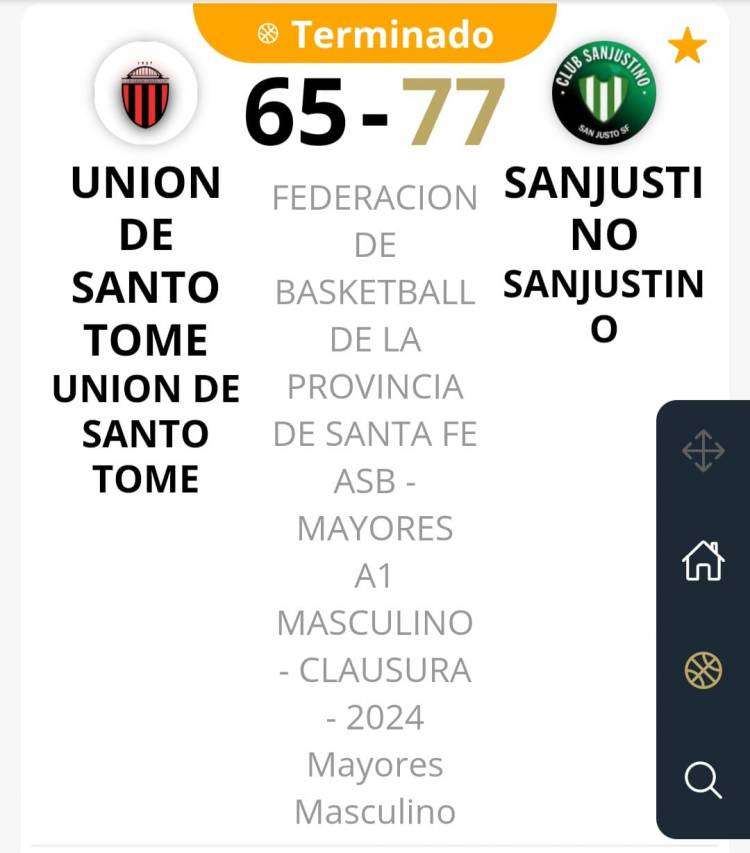
Task: Tap the favorite star next to Sanjustino
Action: [x=687, y=46]
